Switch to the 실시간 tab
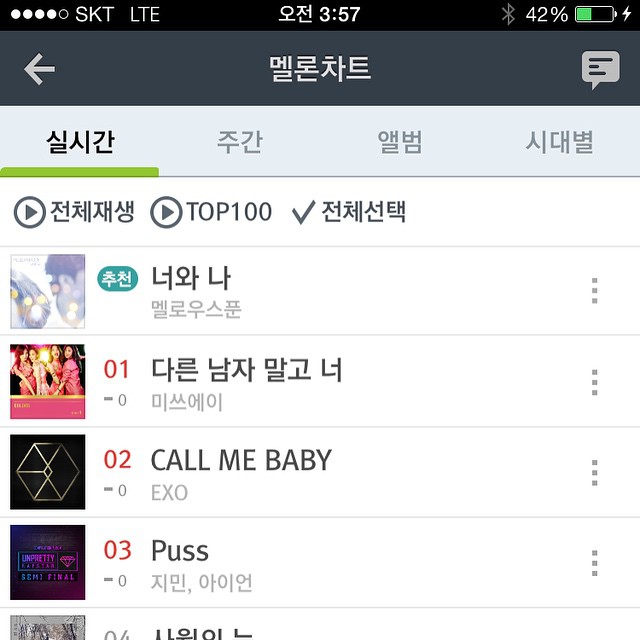640x640 pixels. tap(80, 141)
